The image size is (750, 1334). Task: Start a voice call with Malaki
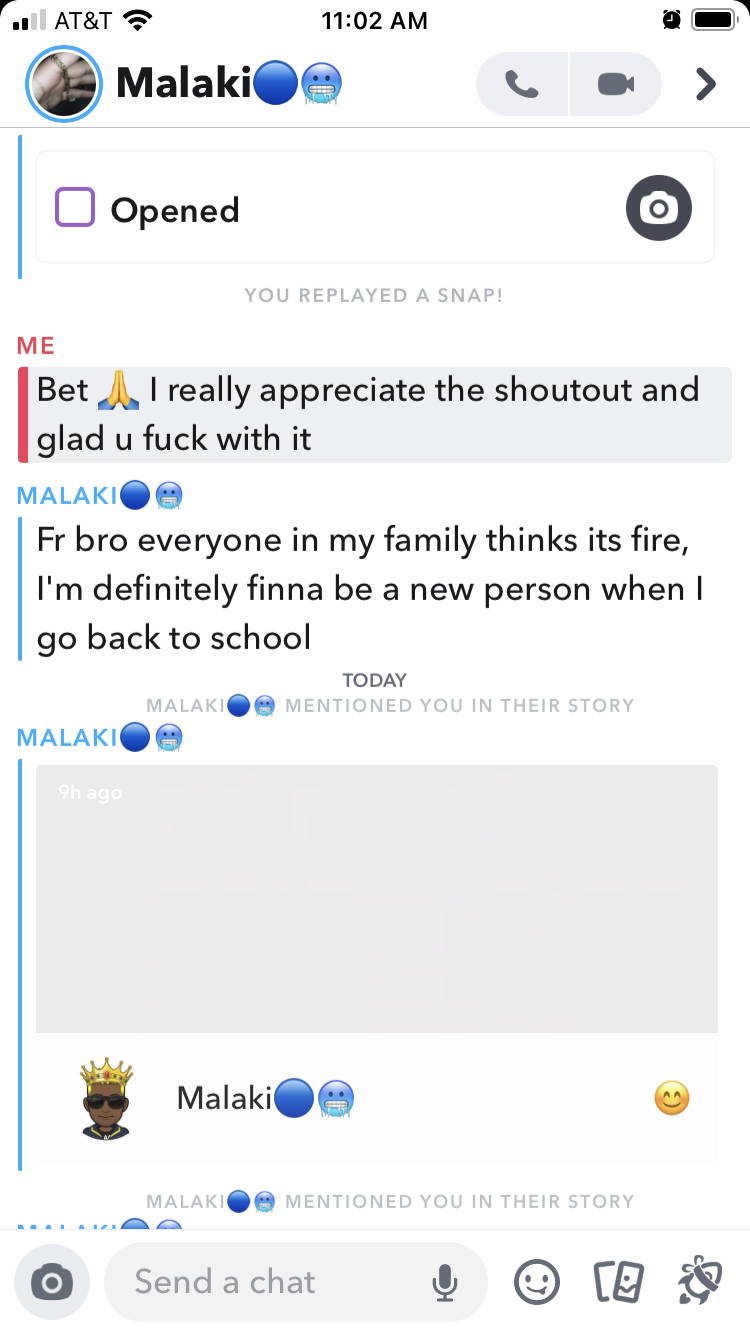522,84
